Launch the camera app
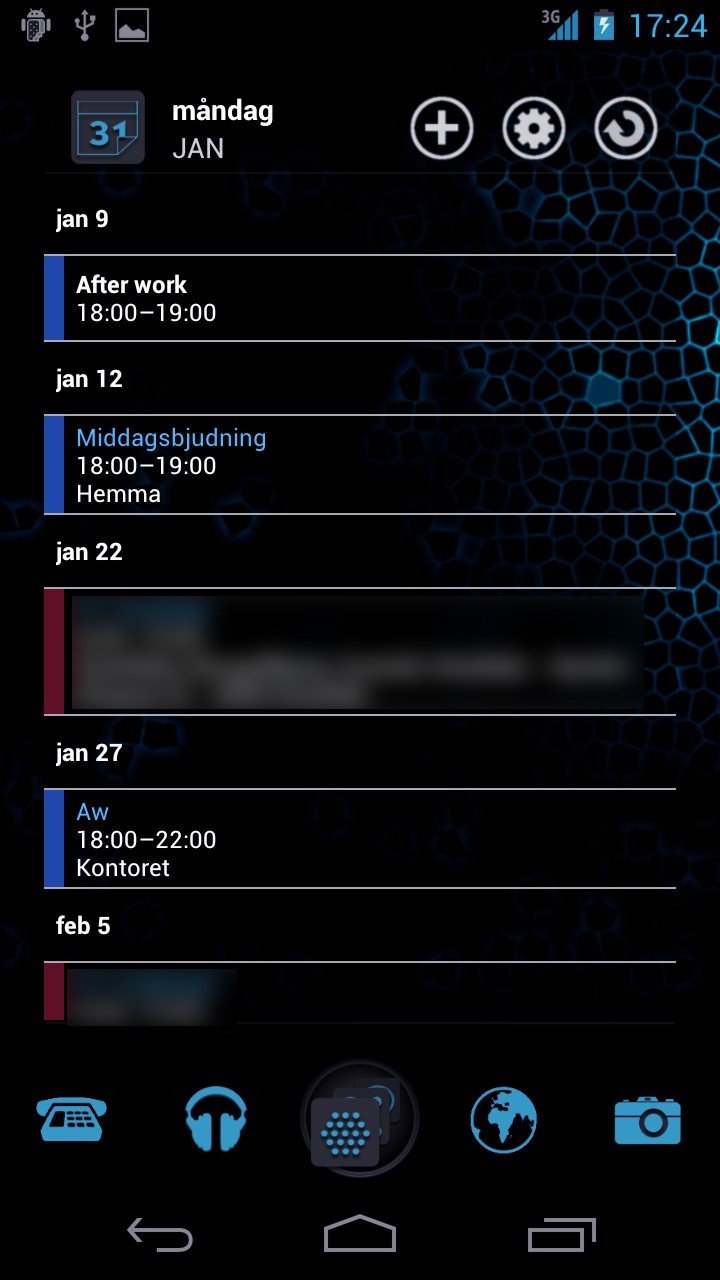The width and height of the screenshot is (720, 1280). (648, 1120)
